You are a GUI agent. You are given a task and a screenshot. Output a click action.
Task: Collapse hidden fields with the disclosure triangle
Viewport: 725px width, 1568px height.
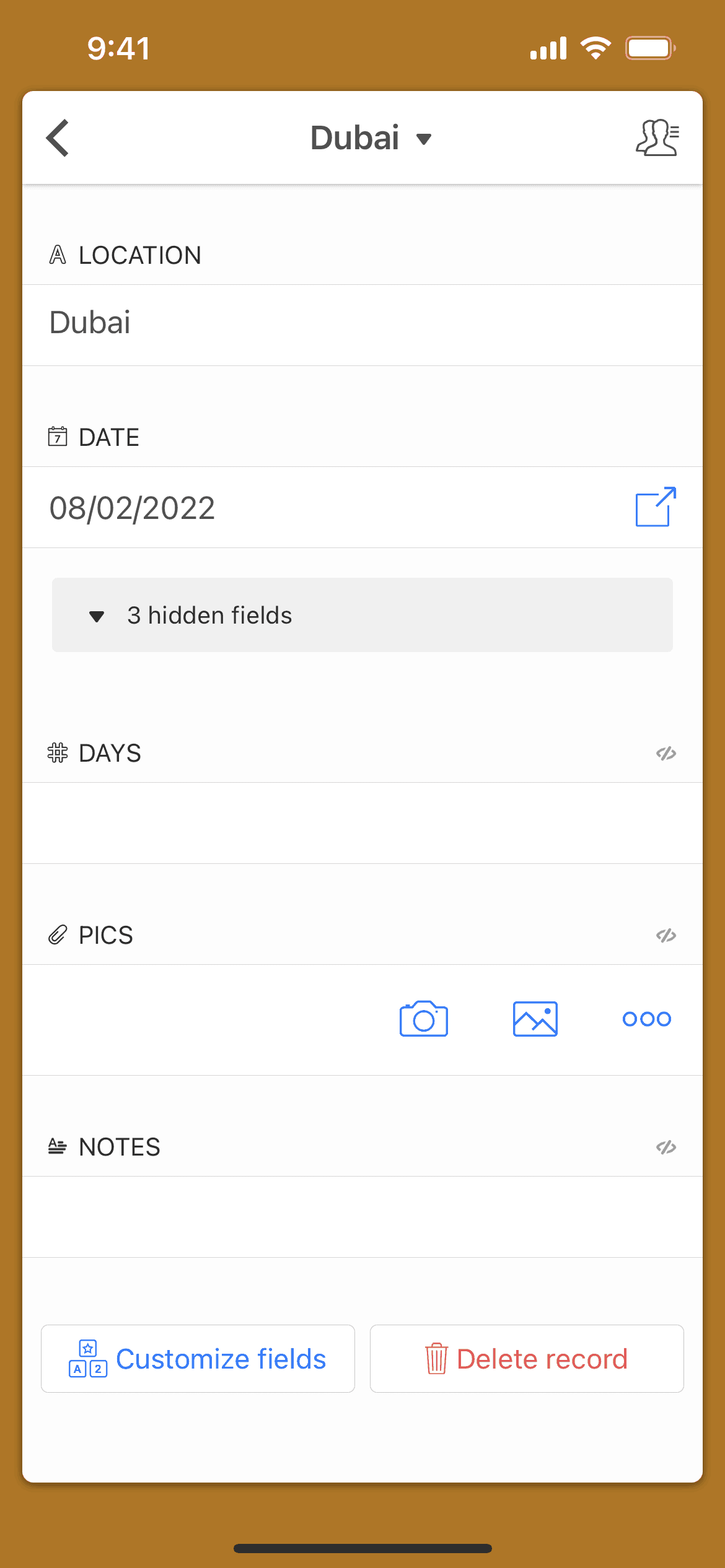pyautogui.click(x=97, y=616)
